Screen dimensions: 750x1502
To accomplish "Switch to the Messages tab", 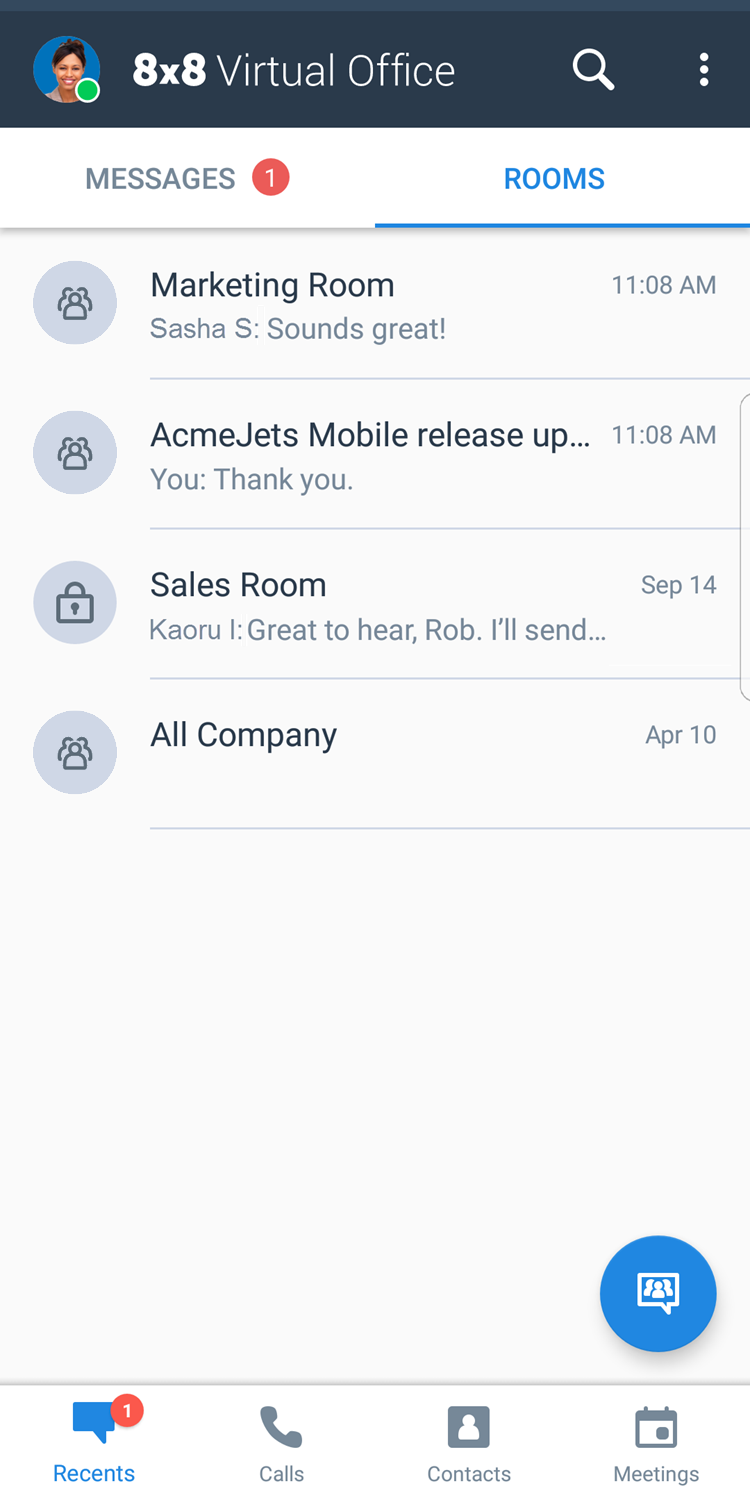I will pos(187,178).
